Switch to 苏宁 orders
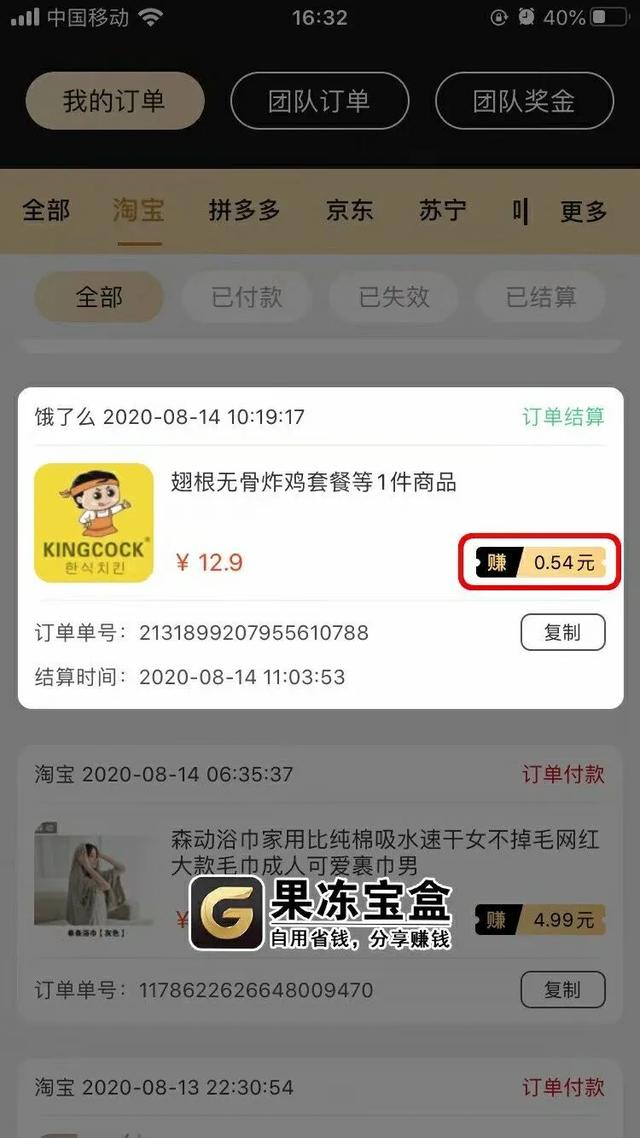Screen dimensions: 640x1138 [x=442, y=210]
